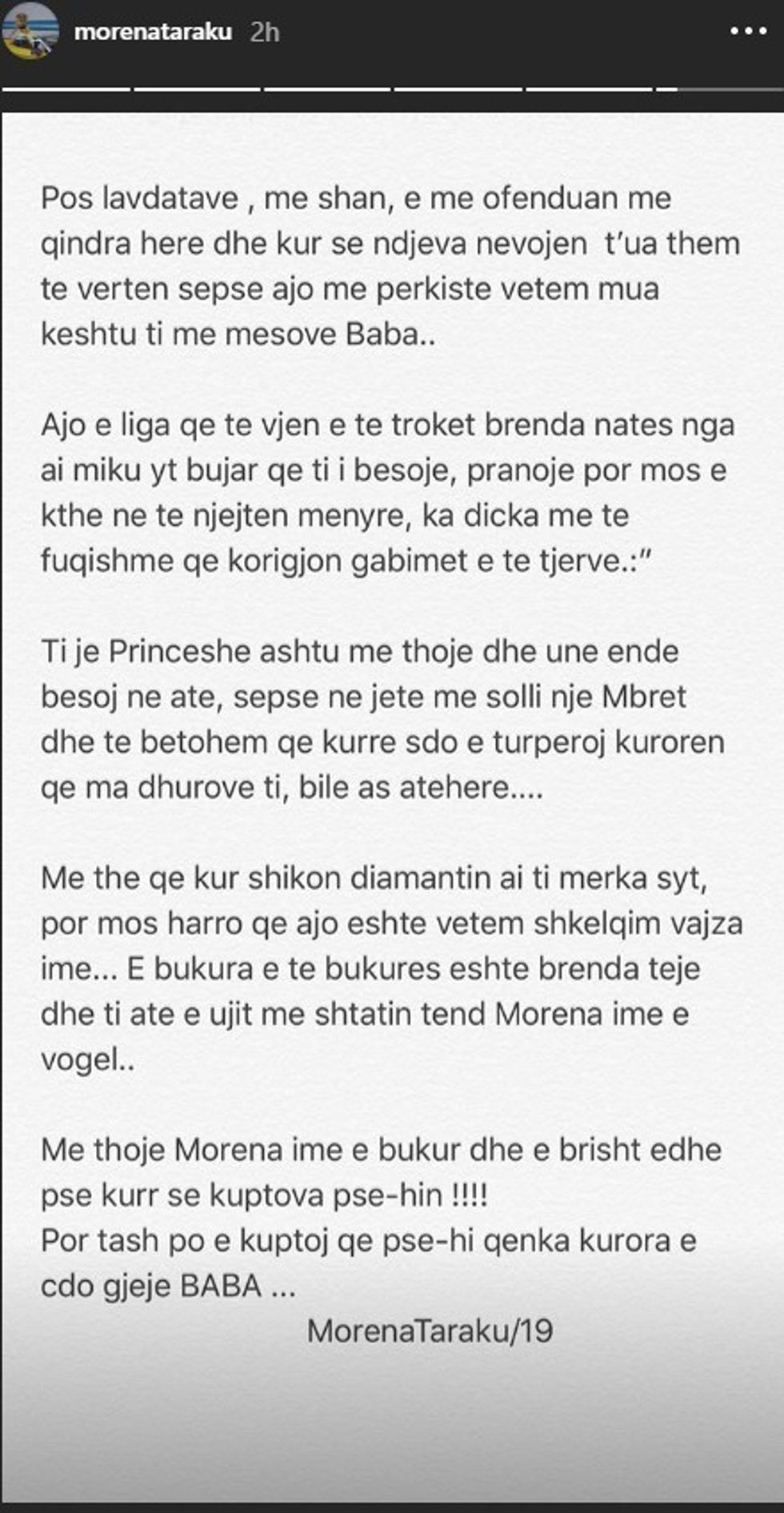784x1513 pixels.
Task: Open morenataraku's profile picture
Action: point(30,30)
